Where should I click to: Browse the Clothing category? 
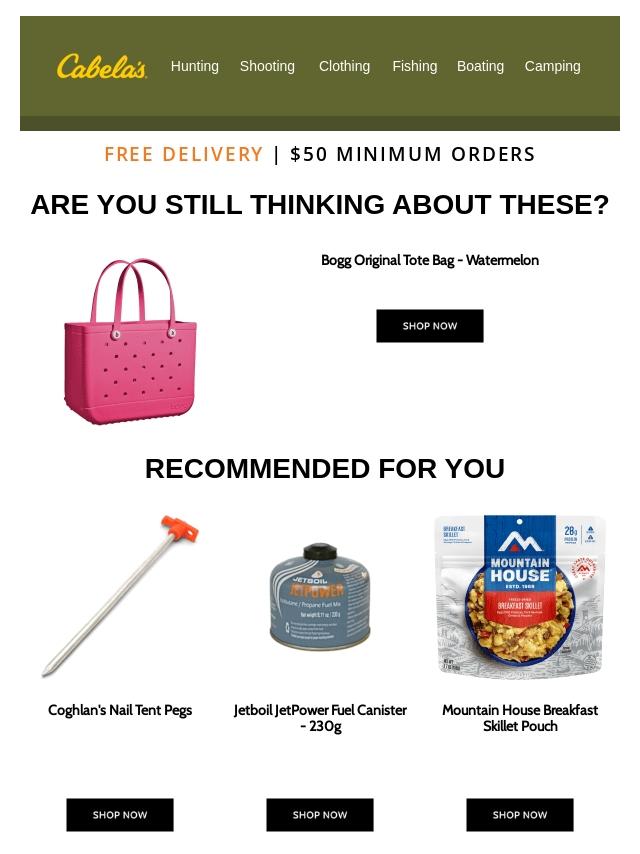(x=344, y=66)
